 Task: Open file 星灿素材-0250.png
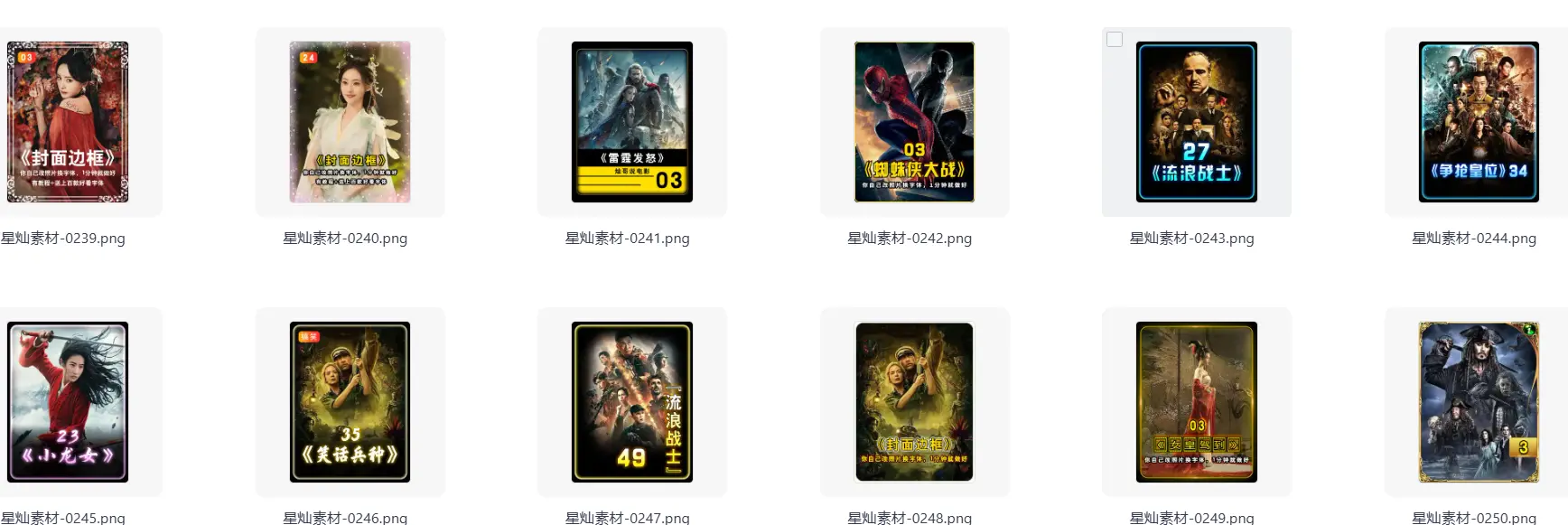tap(1479, 402)
